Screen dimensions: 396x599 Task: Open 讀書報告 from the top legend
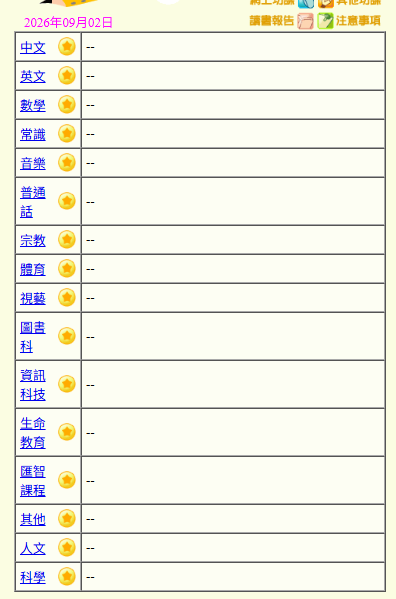pos(272,20)
